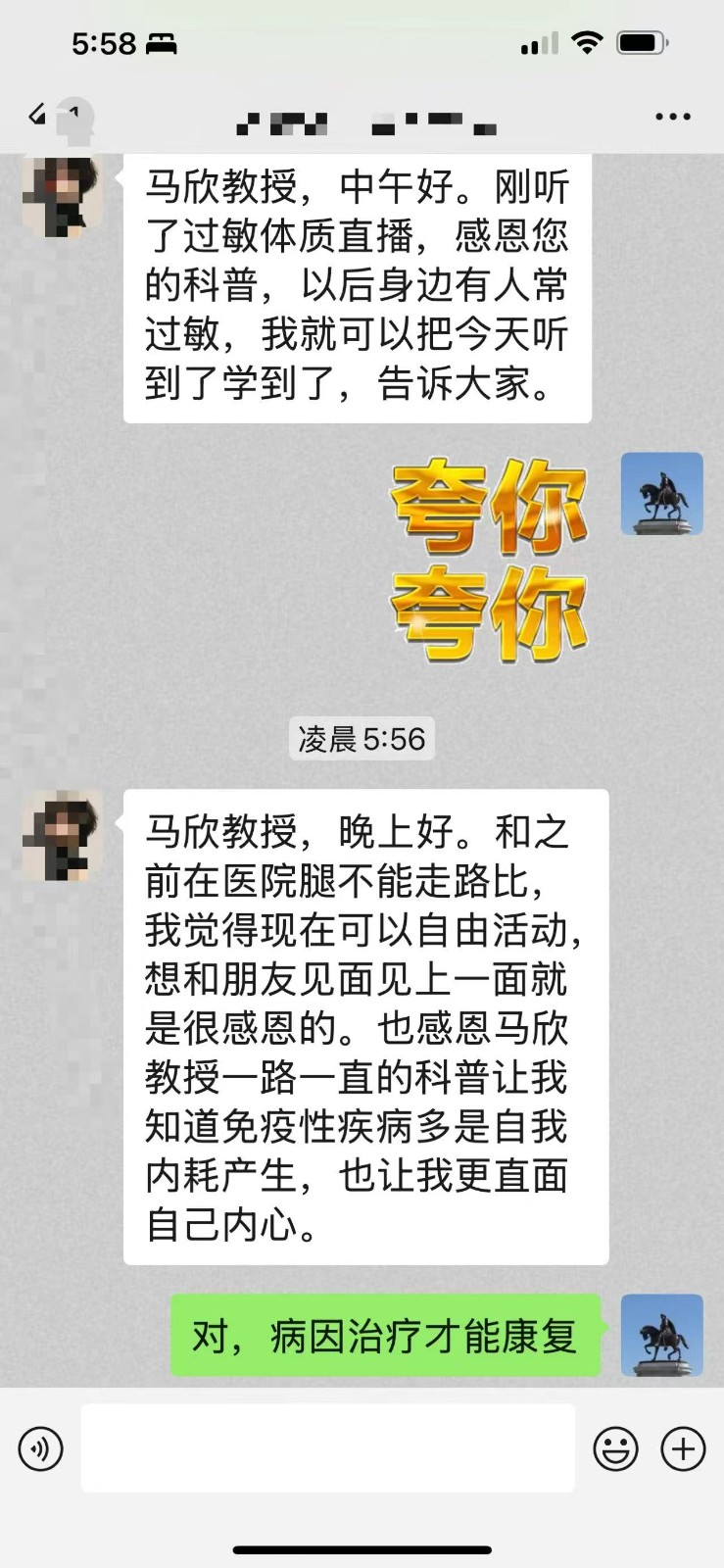Screen dimensions: 724x1568
Task: Focus the message text field
Action: (x=327, y=1448)
